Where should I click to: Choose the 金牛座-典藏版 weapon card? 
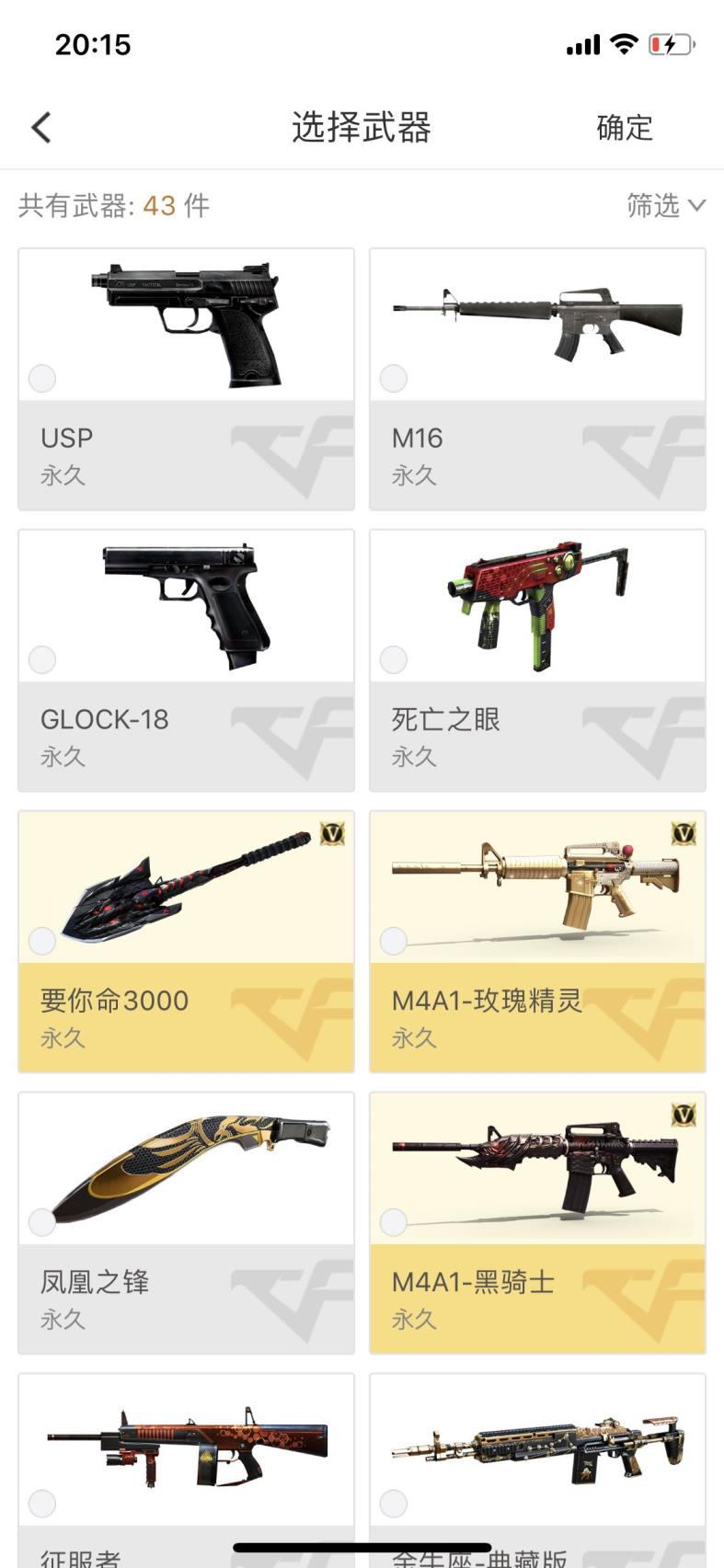pyautogui.click(x=537, y=1462)
